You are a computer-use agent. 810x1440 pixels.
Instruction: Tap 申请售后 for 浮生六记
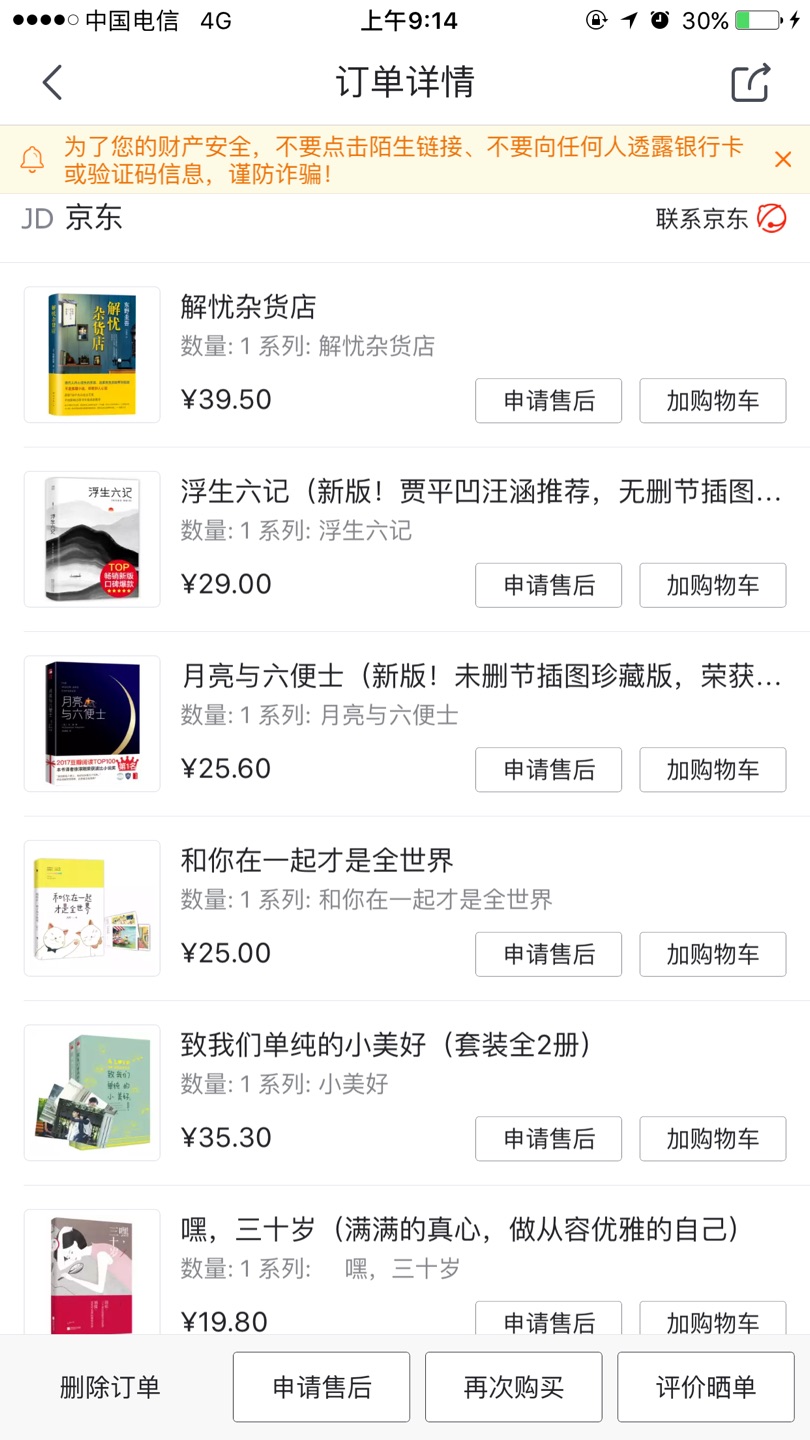tap(548, 585)
